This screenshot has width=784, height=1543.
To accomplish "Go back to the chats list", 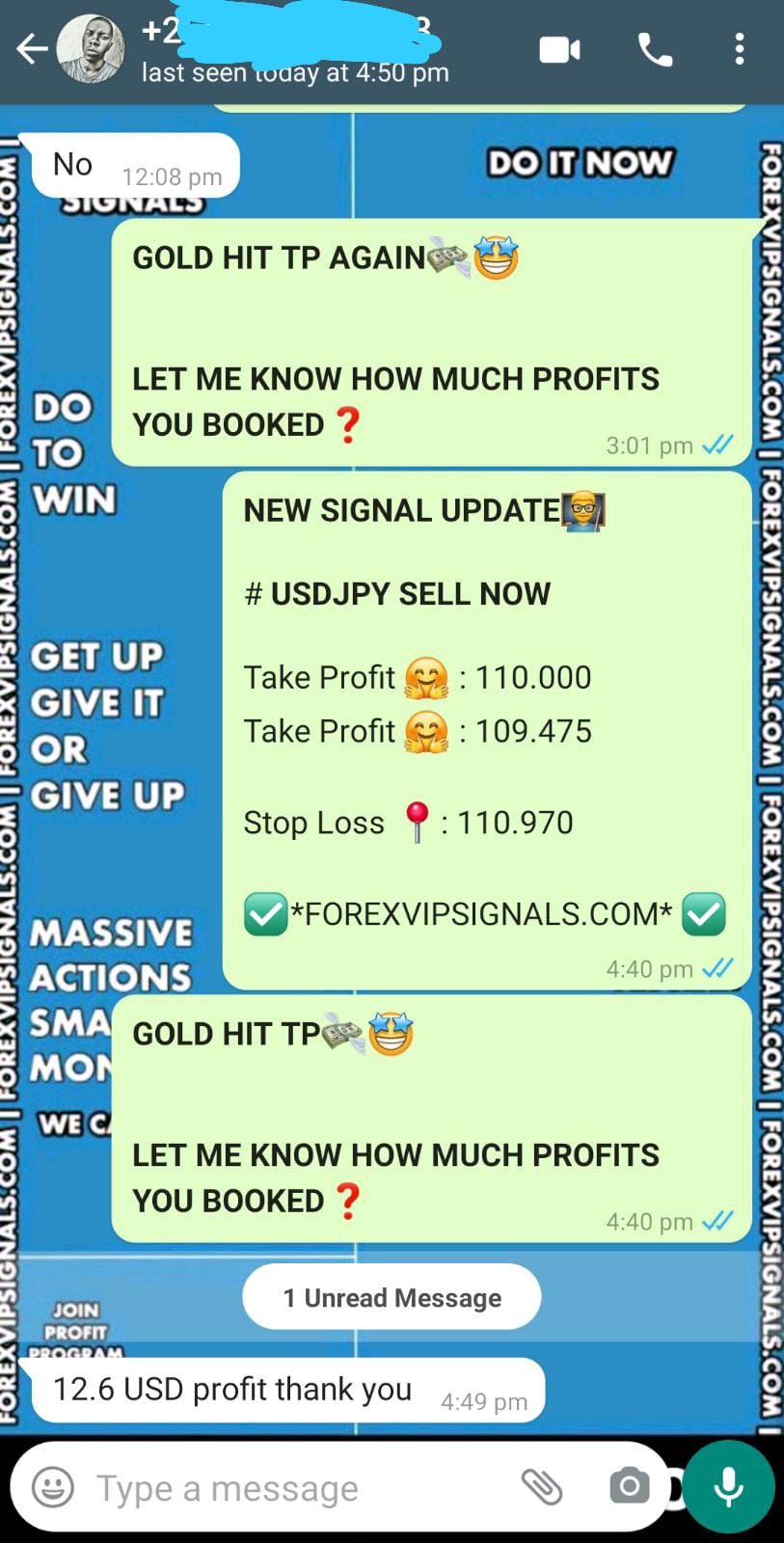I will tap(31, 48).
